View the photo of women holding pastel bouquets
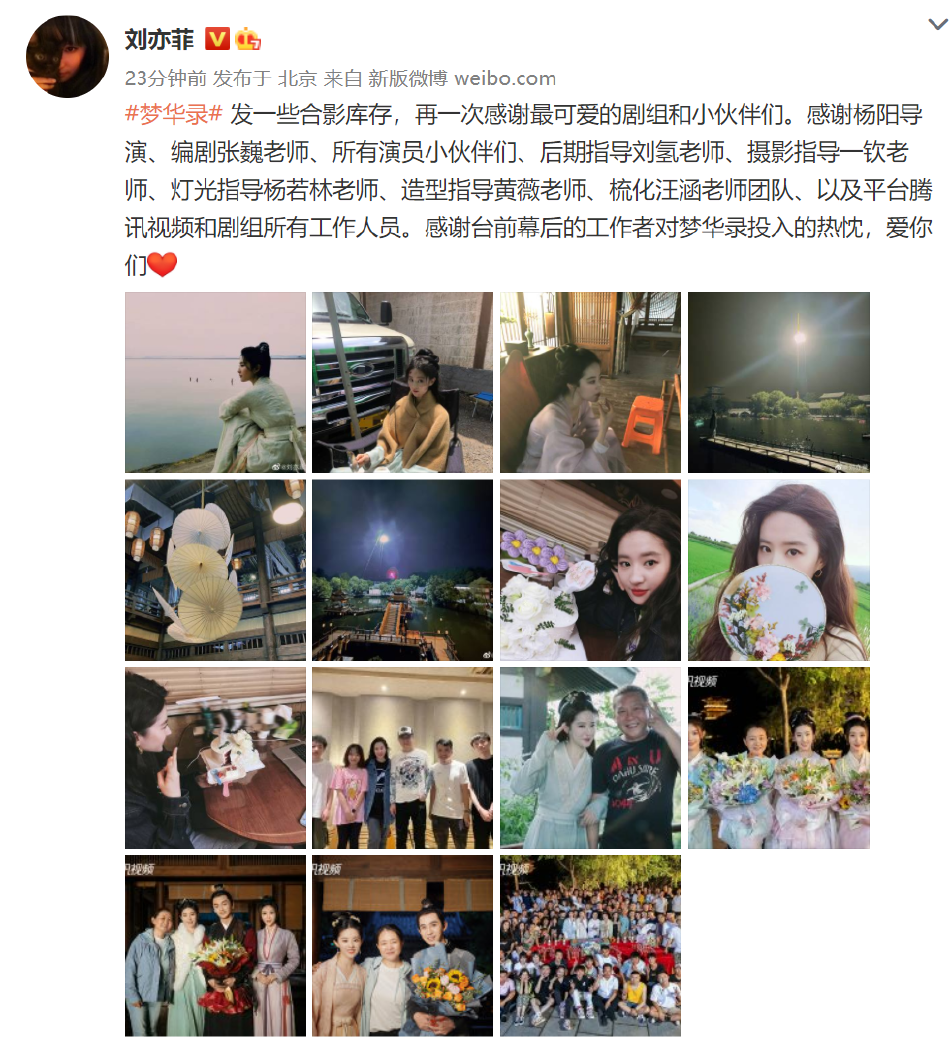Viewport: 950px width, 1052px height. pyautogui.click(x=778, y=758)
